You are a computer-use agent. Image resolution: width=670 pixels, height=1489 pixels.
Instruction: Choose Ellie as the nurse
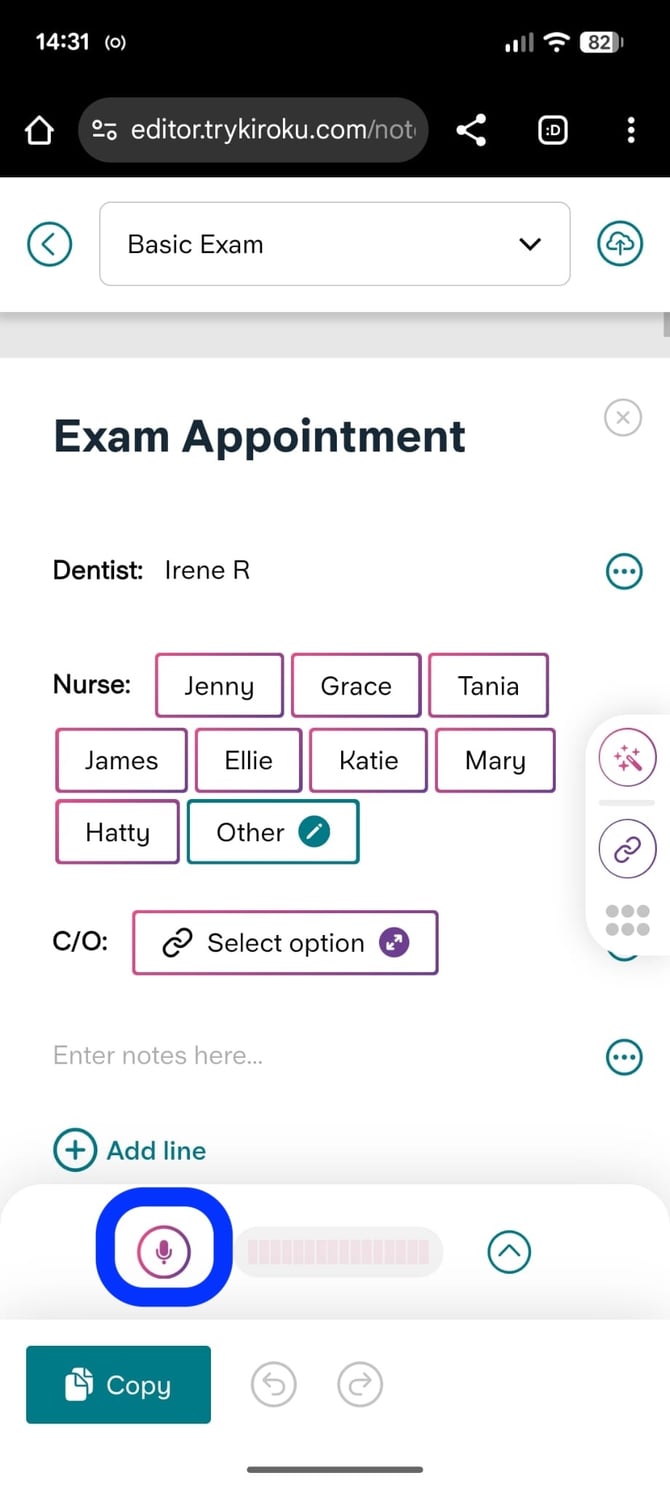(248, 760)
